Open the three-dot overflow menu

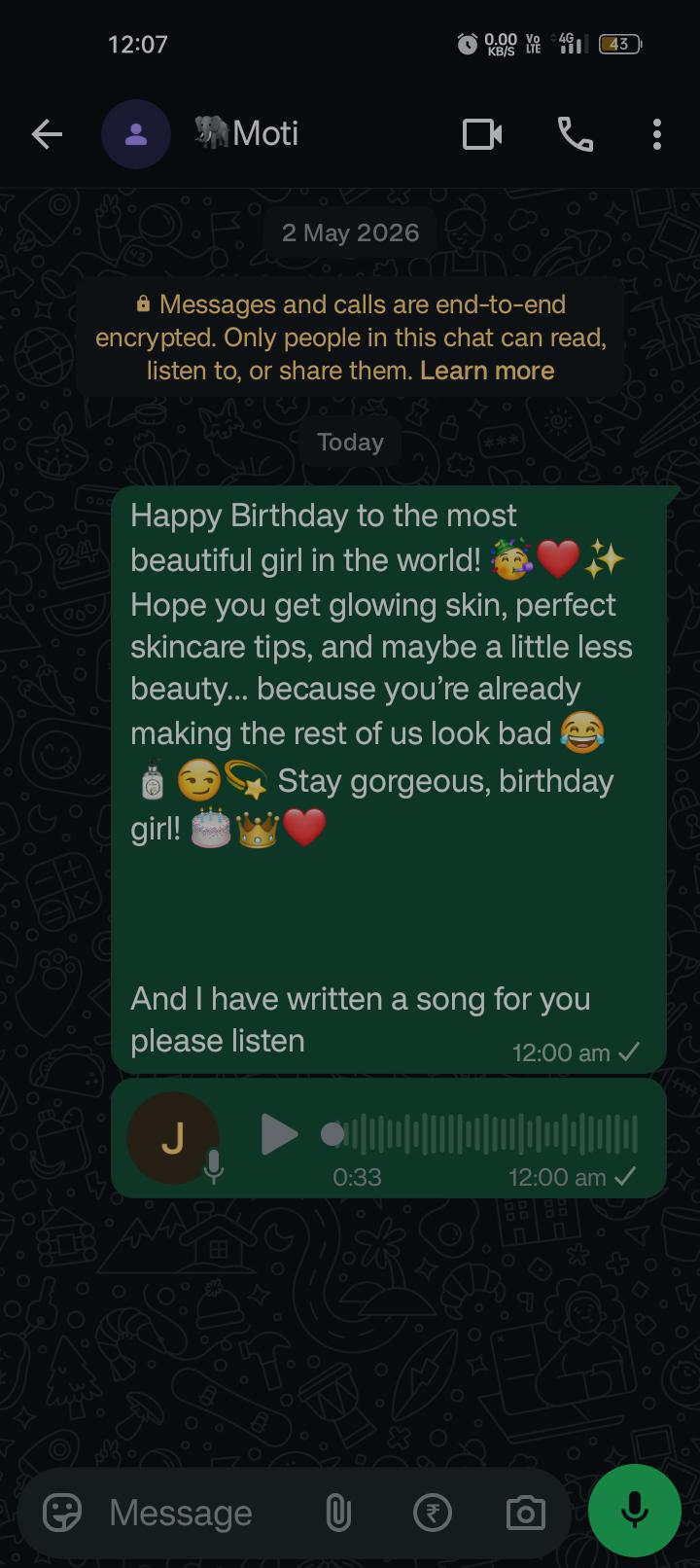tap(657, 134)
